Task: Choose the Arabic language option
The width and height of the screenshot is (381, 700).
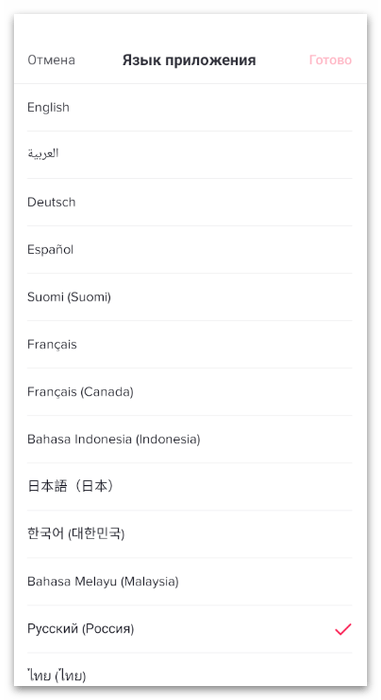Action: 189,155
